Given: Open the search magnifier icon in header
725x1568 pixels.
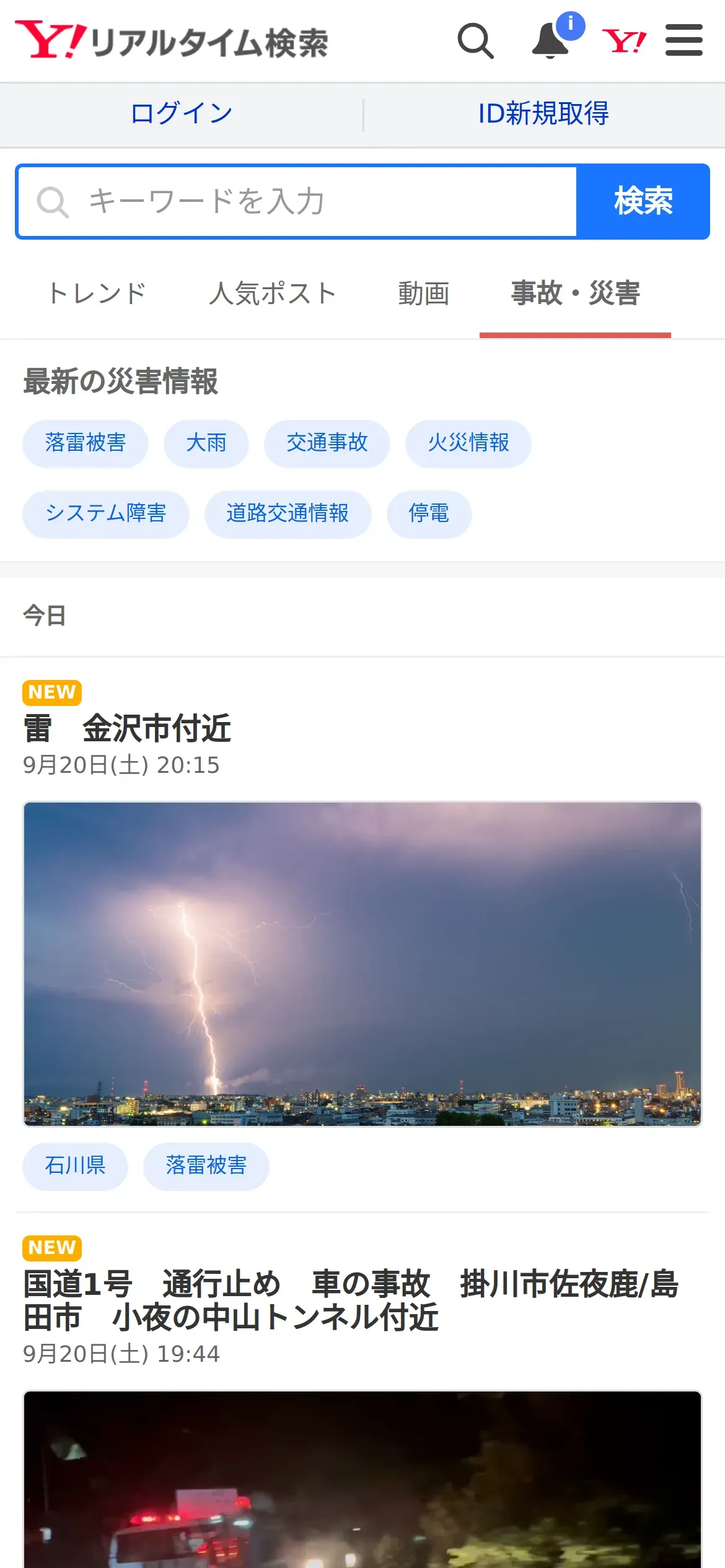Looking at the screenshot, I should [475, 41].
